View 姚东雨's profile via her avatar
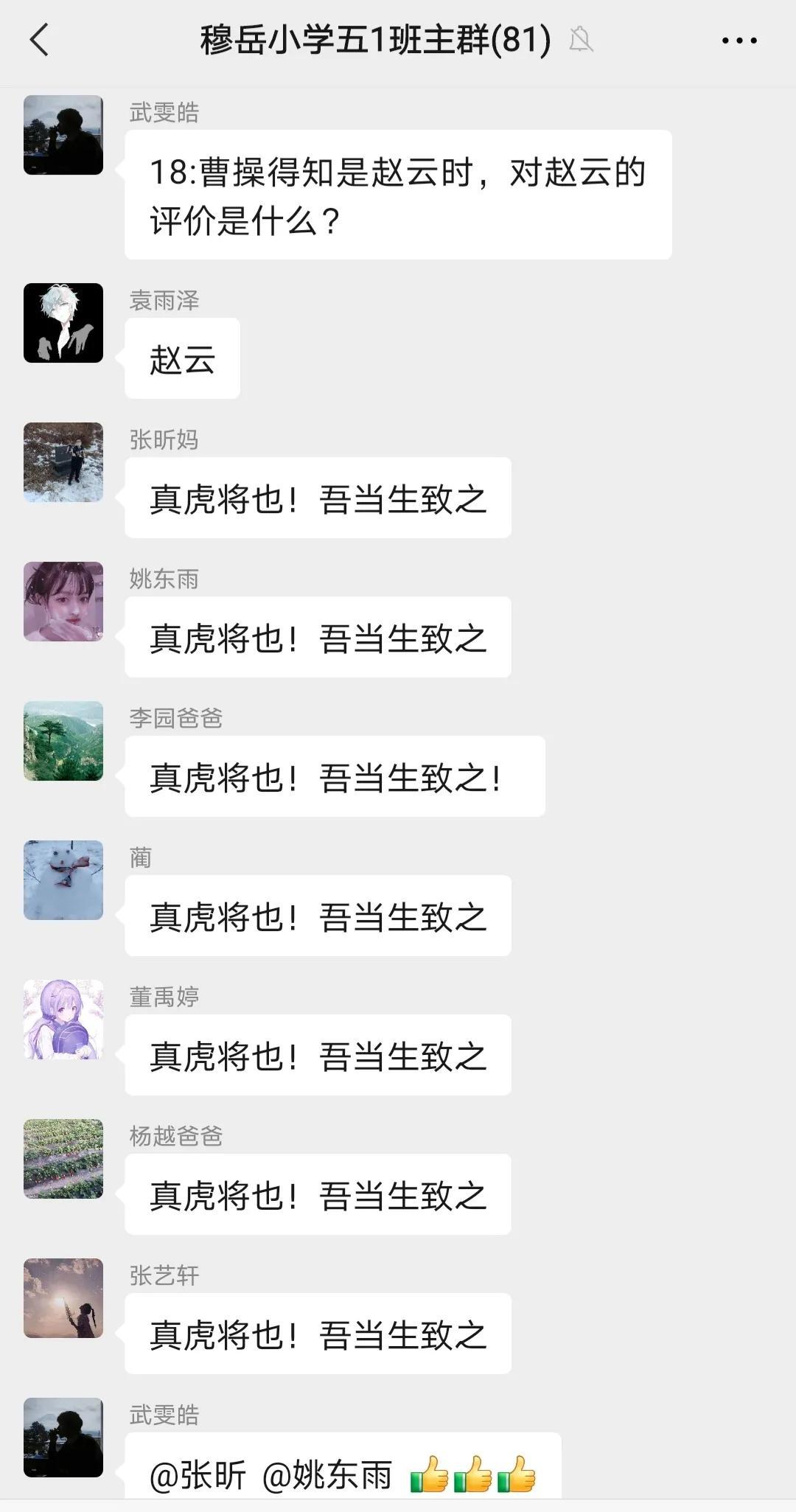The height and width of the screenshot is (1512, 796). (63, 602)
